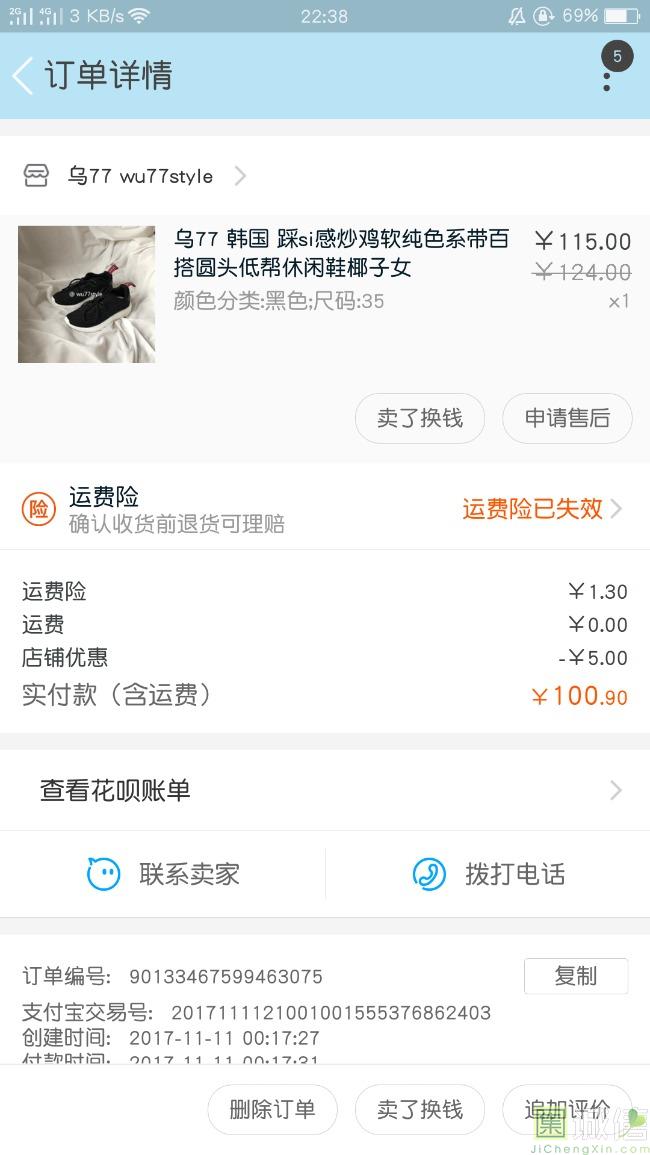This screenshot has width=650, height=1155.
Task: View the black sneaker product thumbnail
Action: click(x=87, y=294)
